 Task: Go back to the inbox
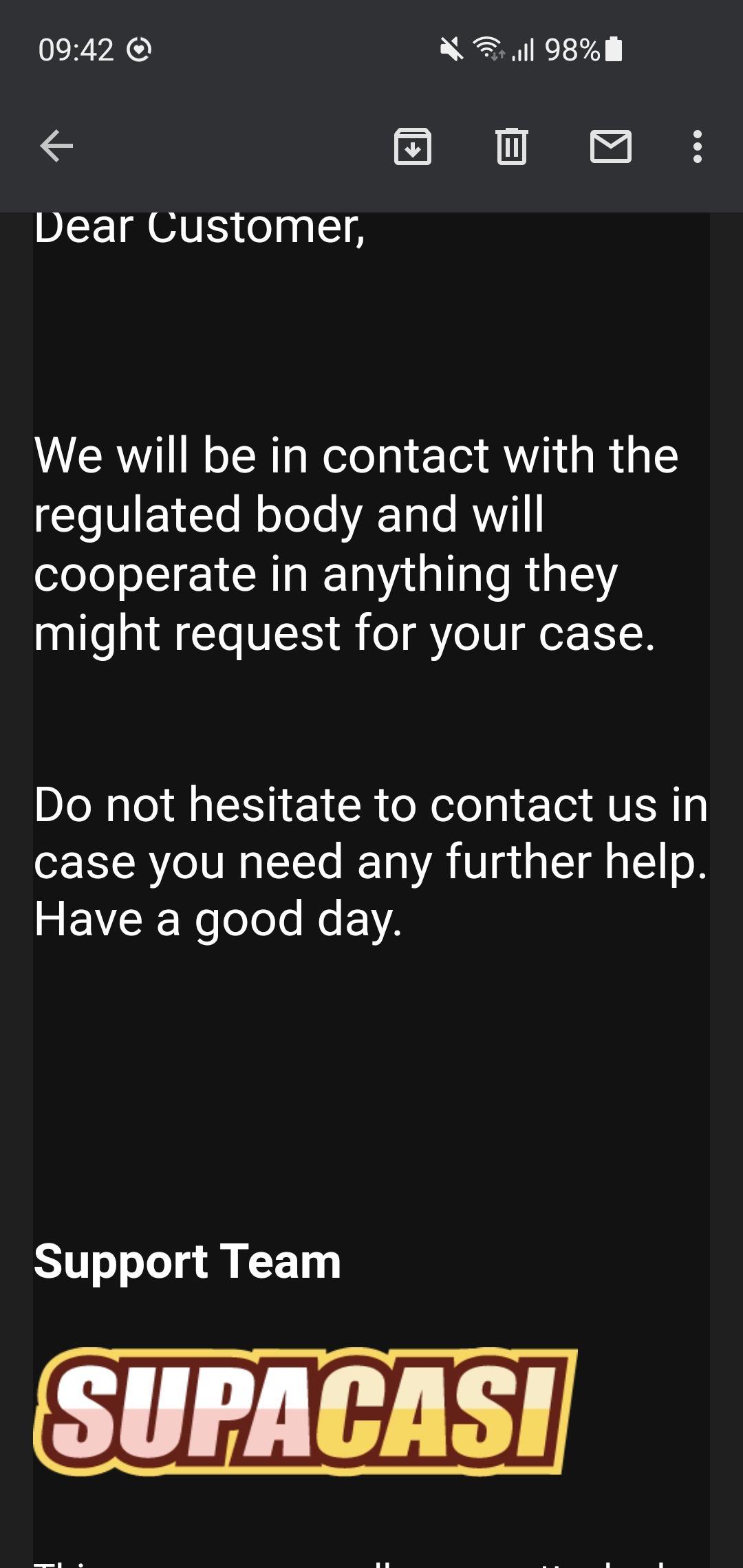coord(56,146)
